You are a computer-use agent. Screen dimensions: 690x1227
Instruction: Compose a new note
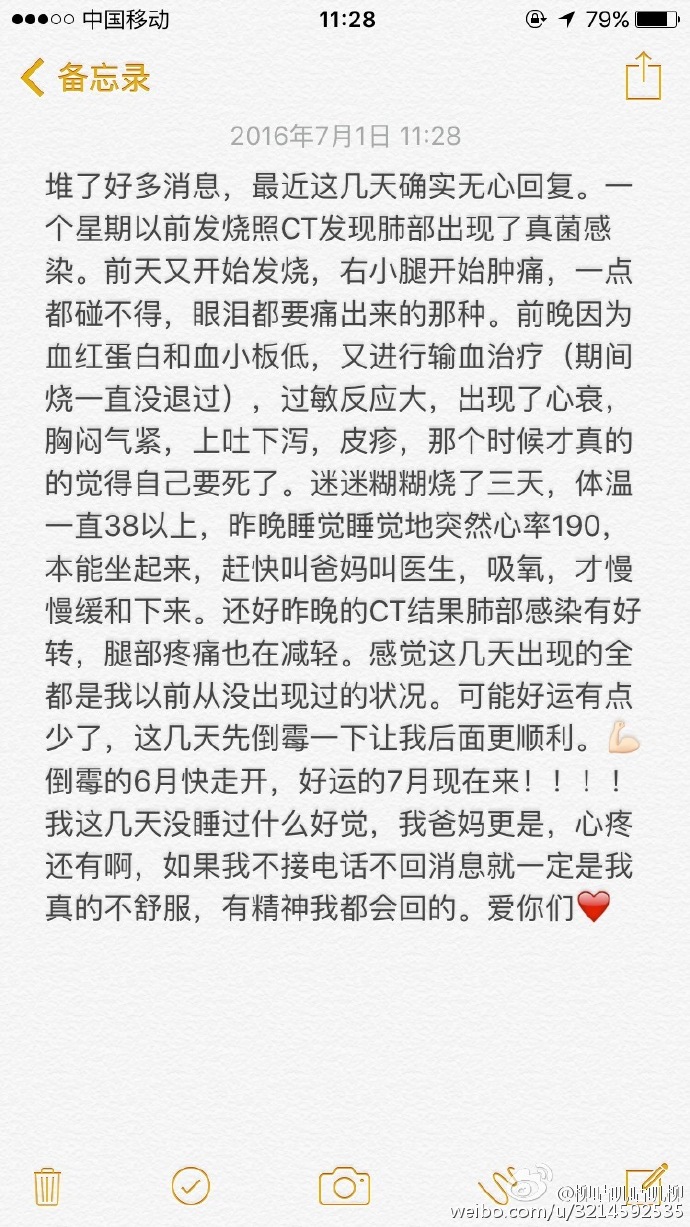tap(646, 1181)
